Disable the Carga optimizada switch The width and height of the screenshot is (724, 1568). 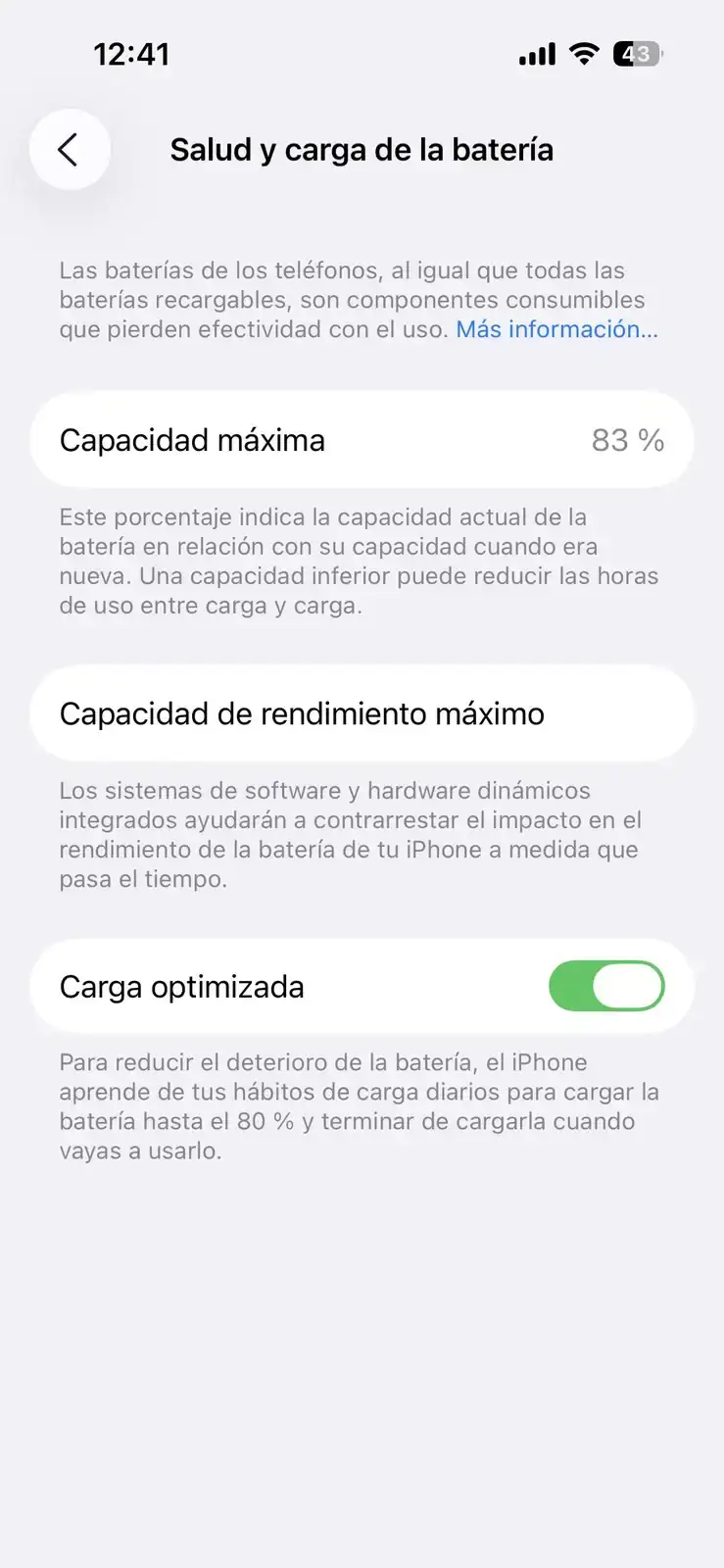pyautogui.click(x=606, y=986)
